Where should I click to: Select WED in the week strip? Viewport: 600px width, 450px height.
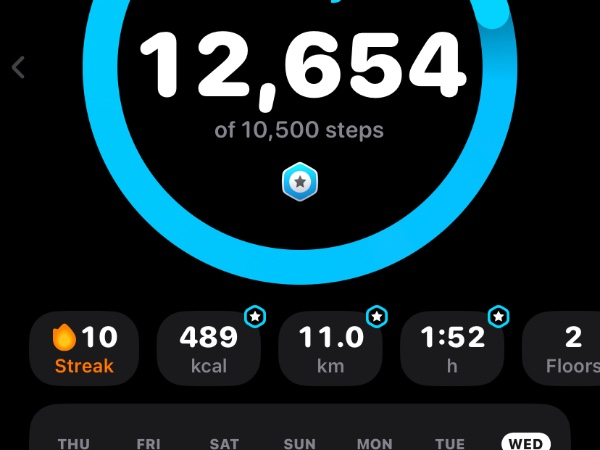(x=525, y=443)
